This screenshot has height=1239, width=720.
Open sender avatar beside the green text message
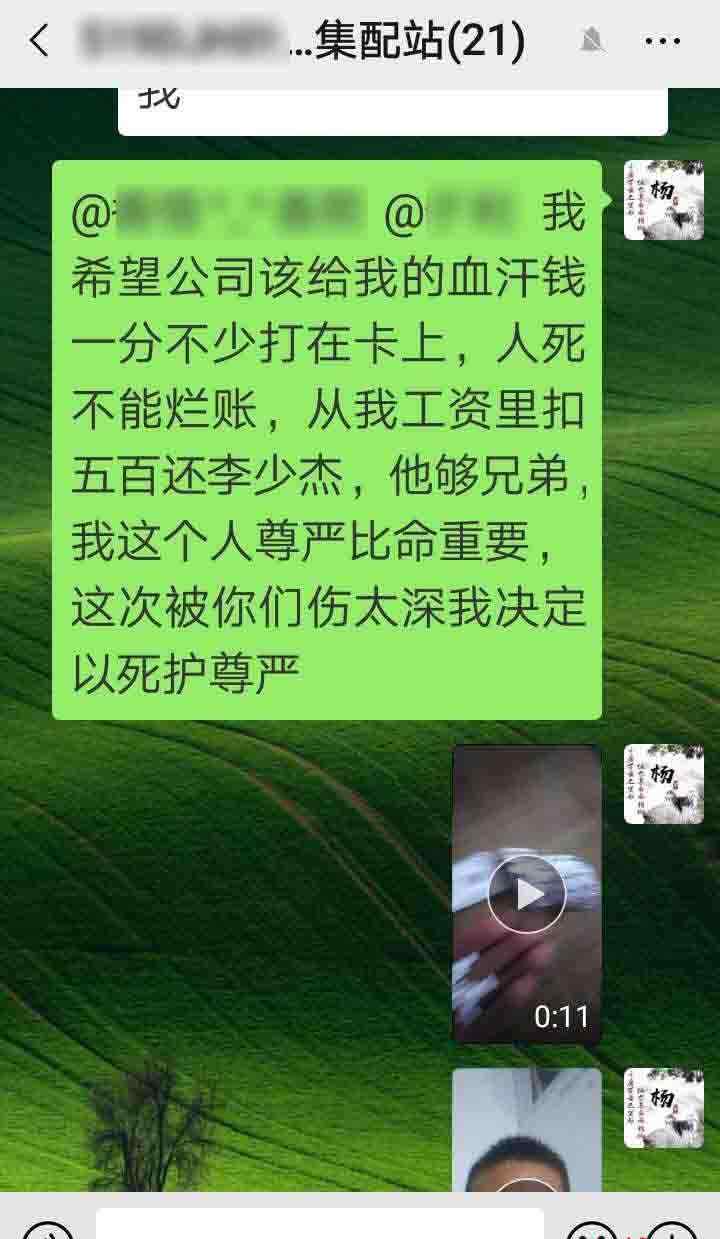pyautogui.click(x=664, y=200)
